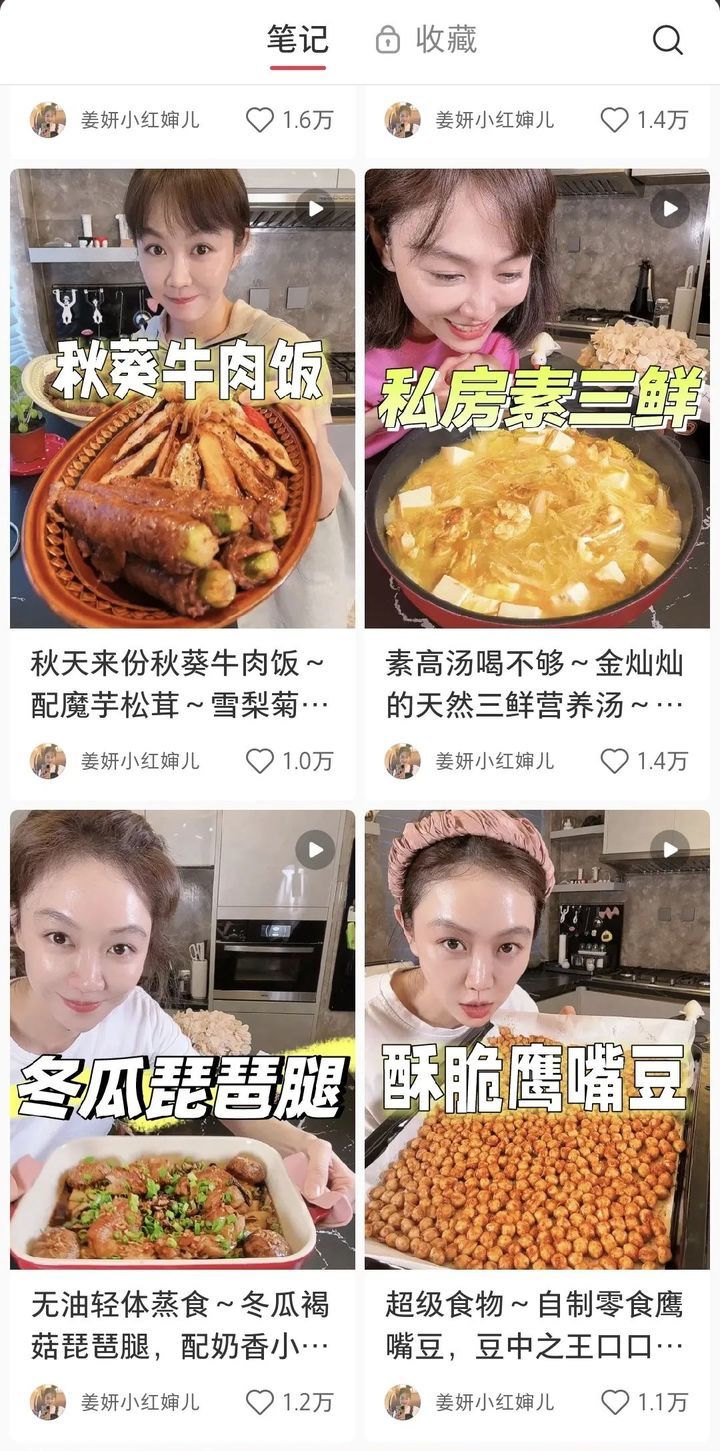This screenshot has height=1451, width=720.
Task: Switch to the 收藏 tab
Action: click(x=427, y=40)
